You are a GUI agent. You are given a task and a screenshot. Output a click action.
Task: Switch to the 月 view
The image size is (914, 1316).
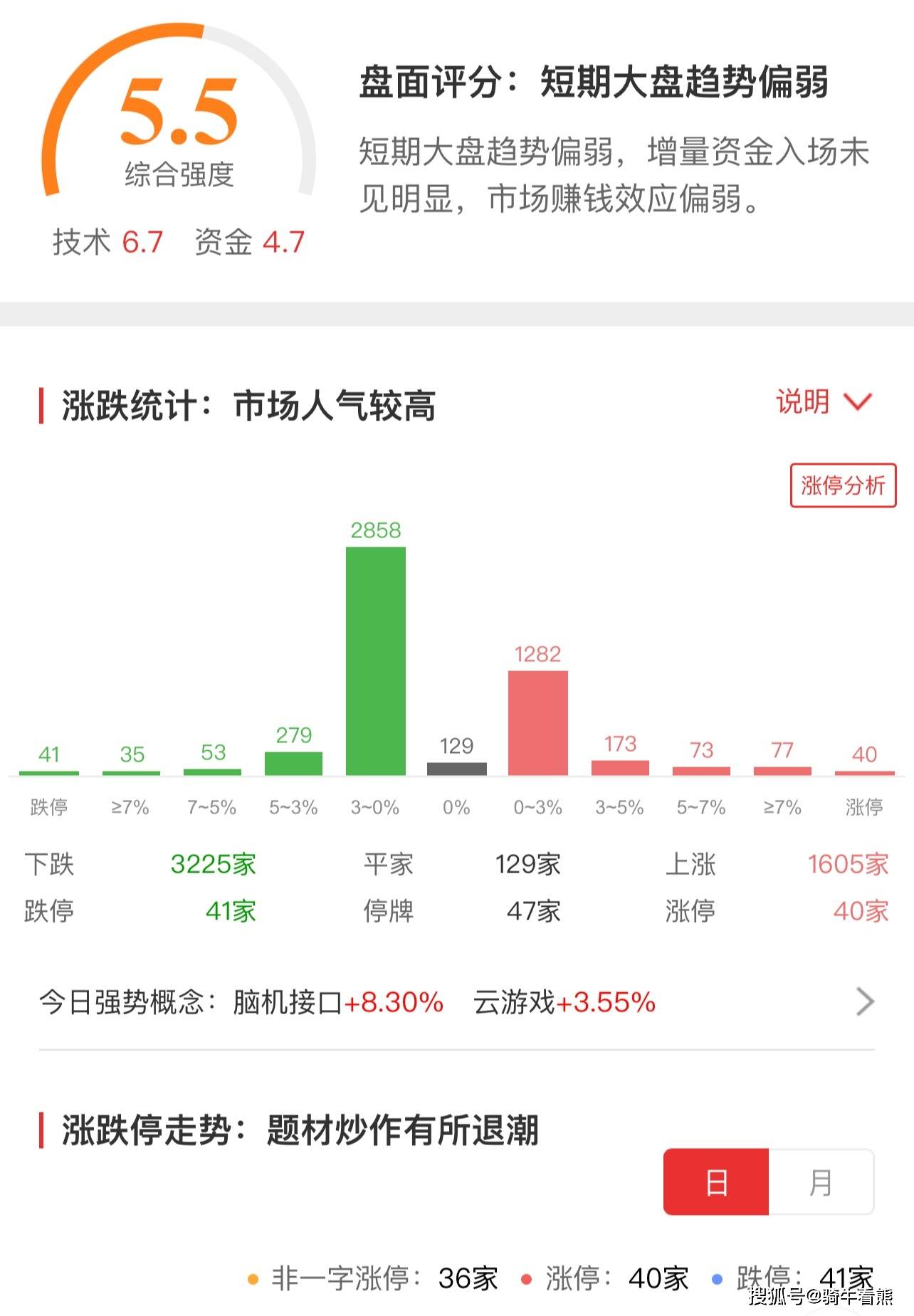(x=821, y=1182)
